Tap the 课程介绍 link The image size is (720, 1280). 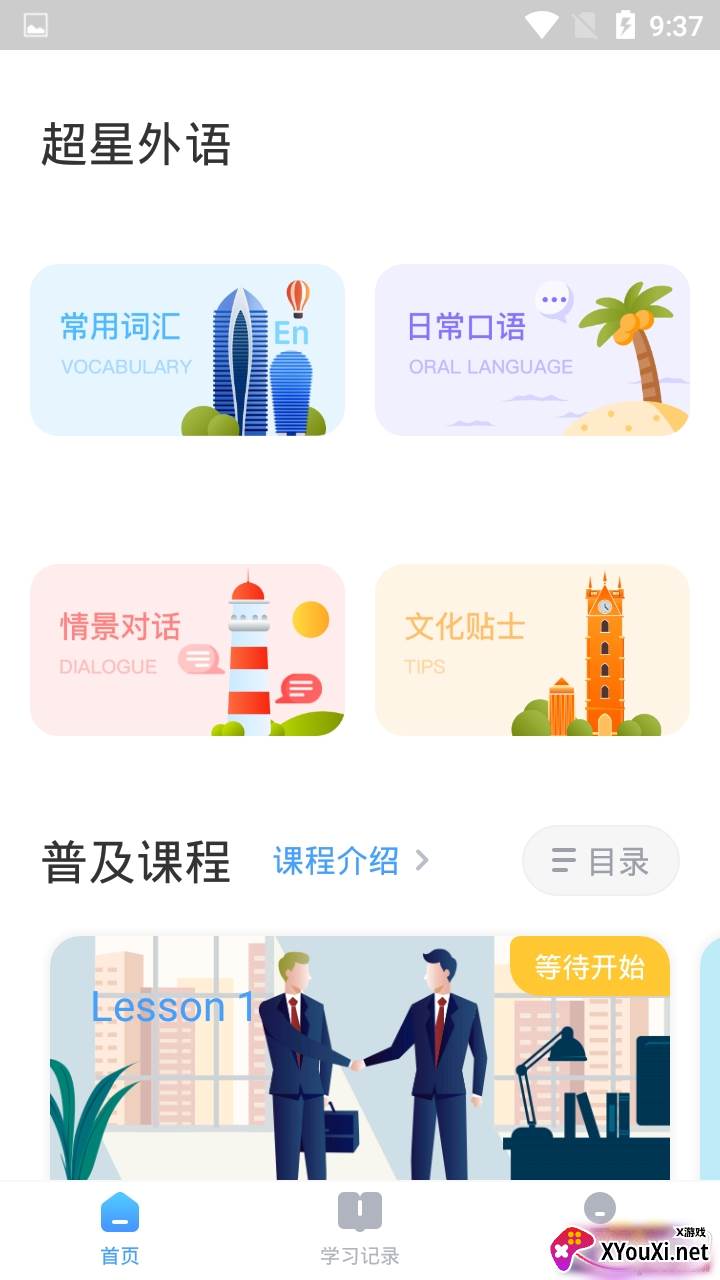(350, 861)
